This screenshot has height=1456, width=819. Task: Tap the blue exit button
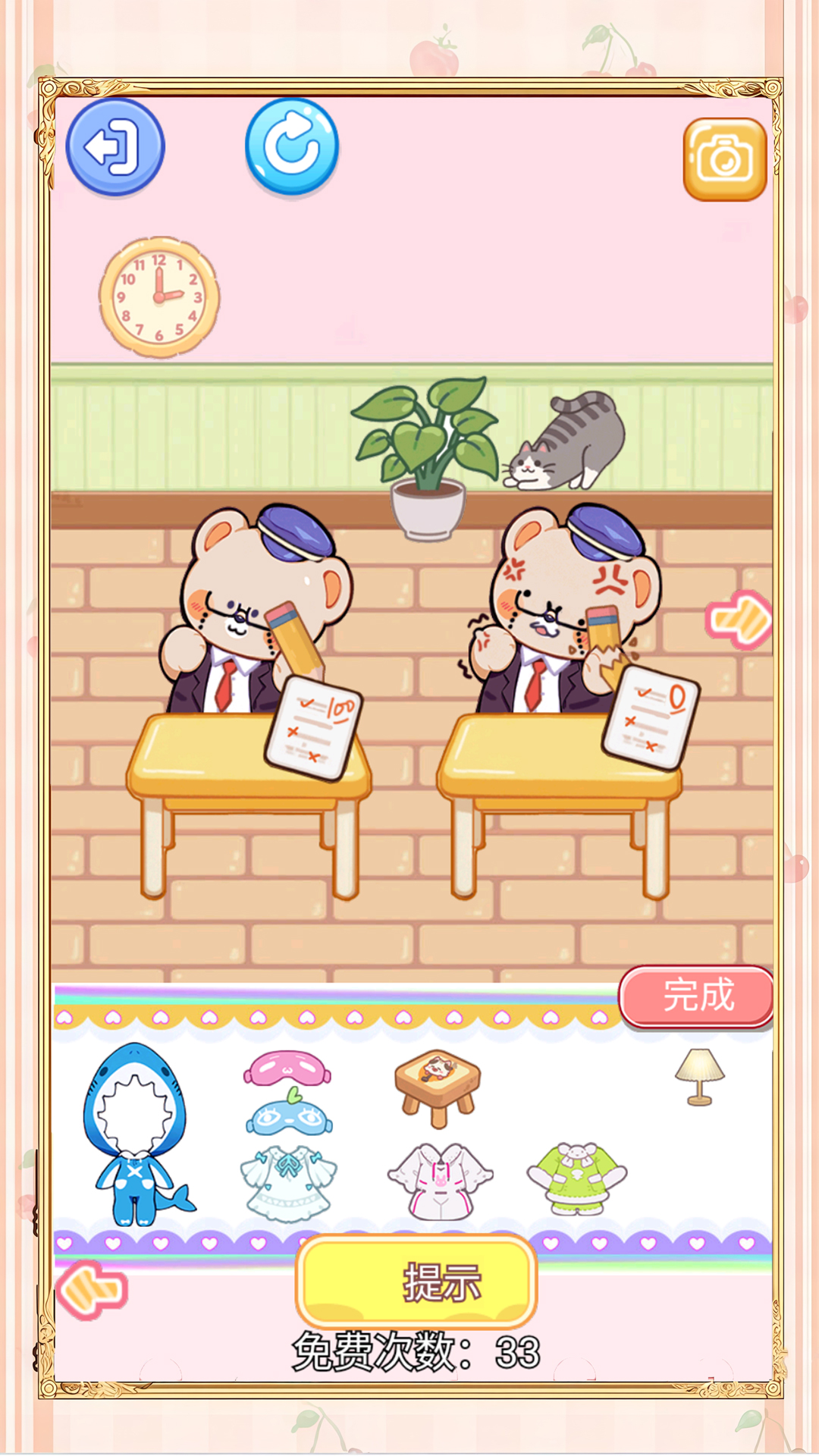click(x=115, y=147)
